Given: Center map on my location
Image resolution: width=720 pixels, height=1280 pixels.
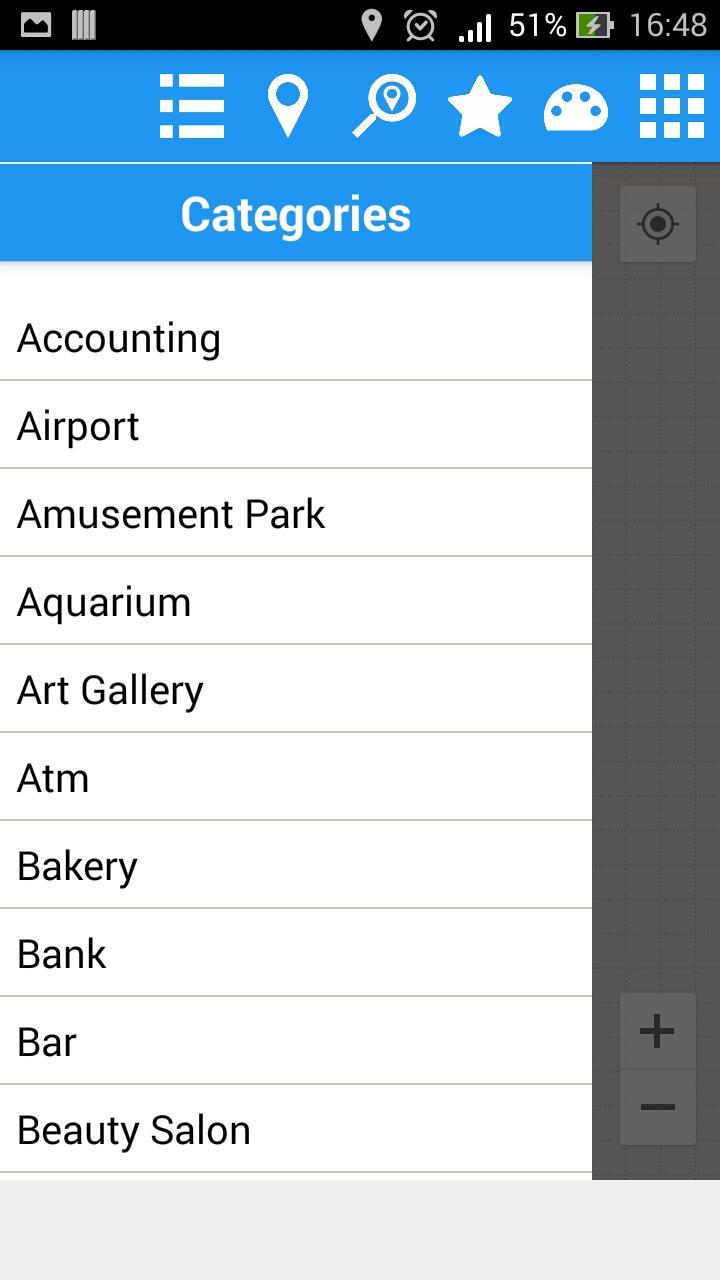Looking at the screenshot, I should pos(657,224).
